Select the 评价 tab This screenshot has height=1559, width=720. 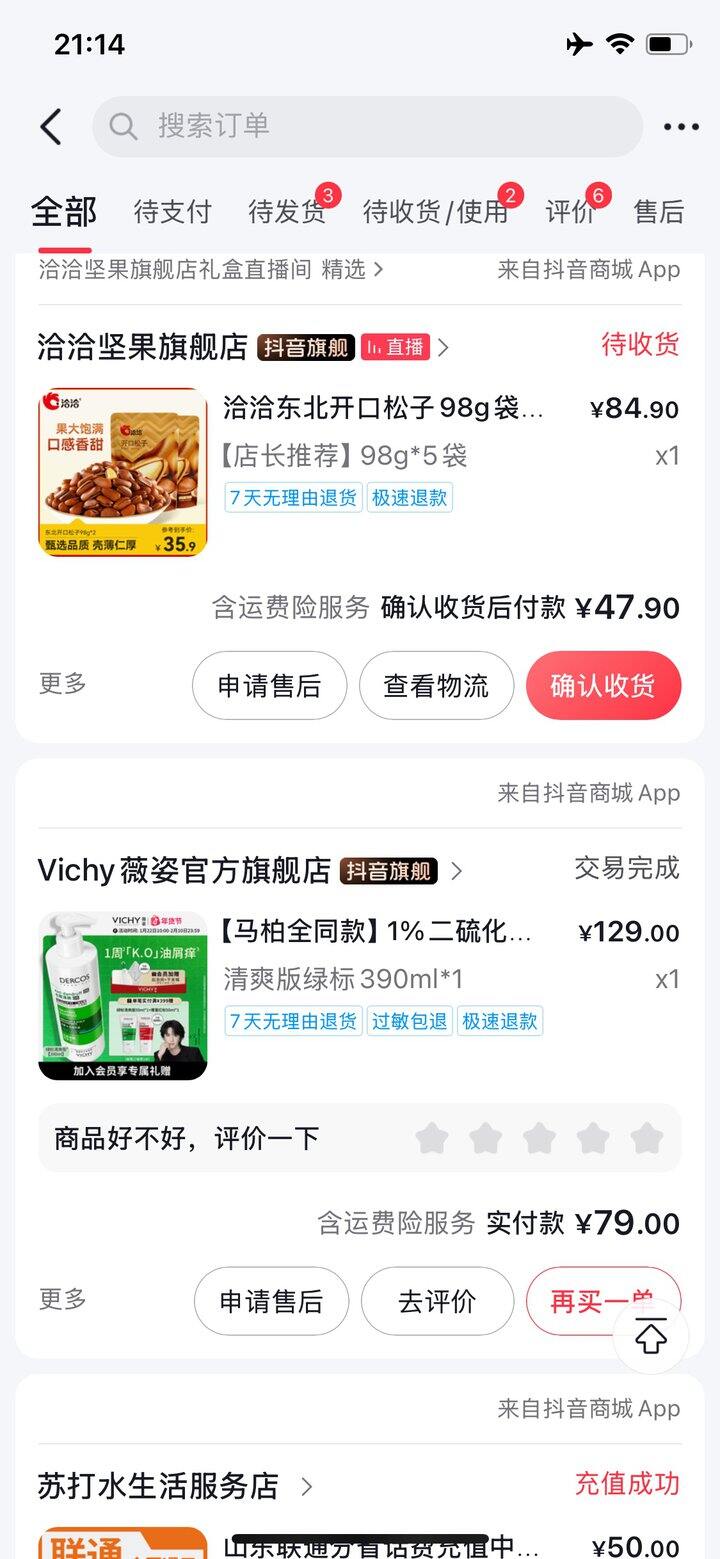(x=571, y=212)
